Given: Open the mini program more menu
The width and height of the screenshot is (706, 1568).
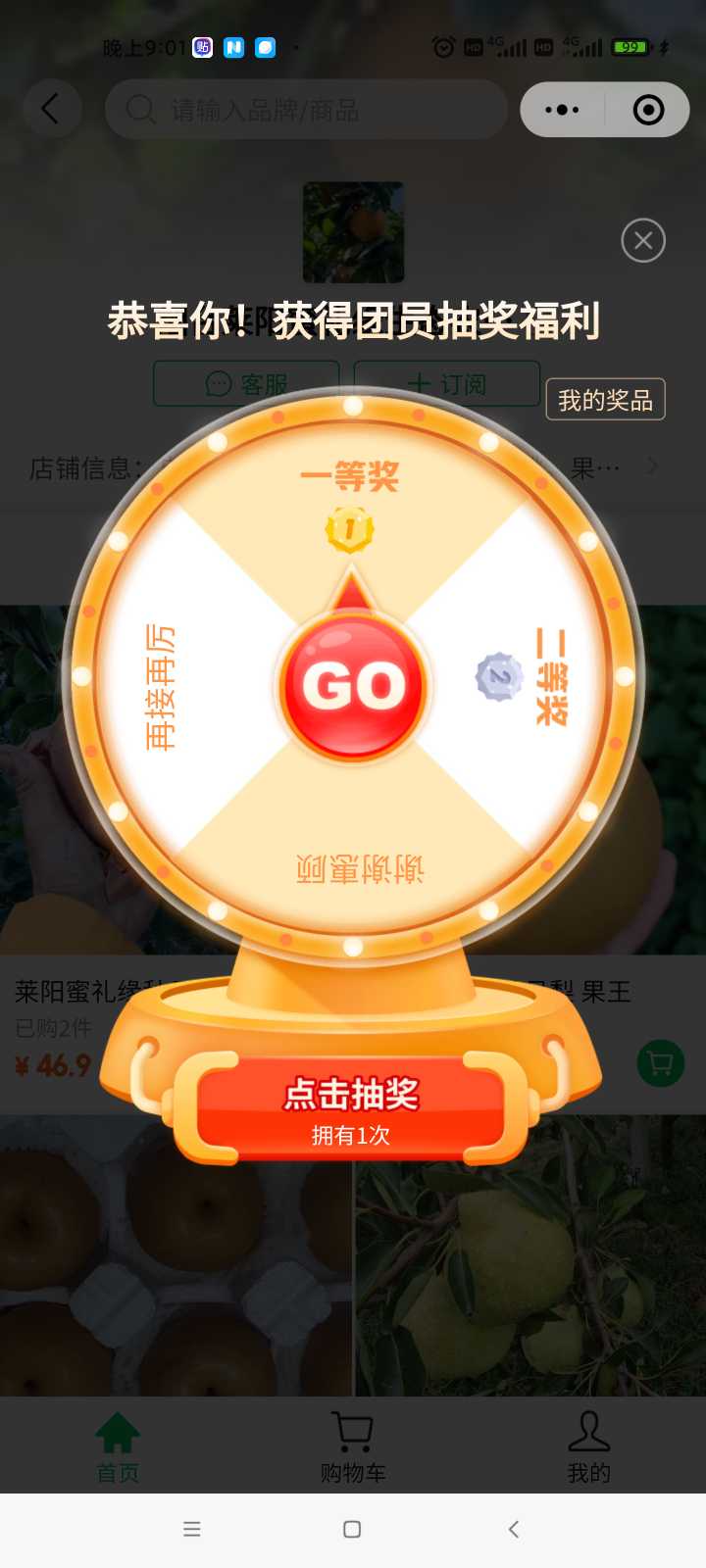Looking at the screenshot, I should click(x=562, y=110).
